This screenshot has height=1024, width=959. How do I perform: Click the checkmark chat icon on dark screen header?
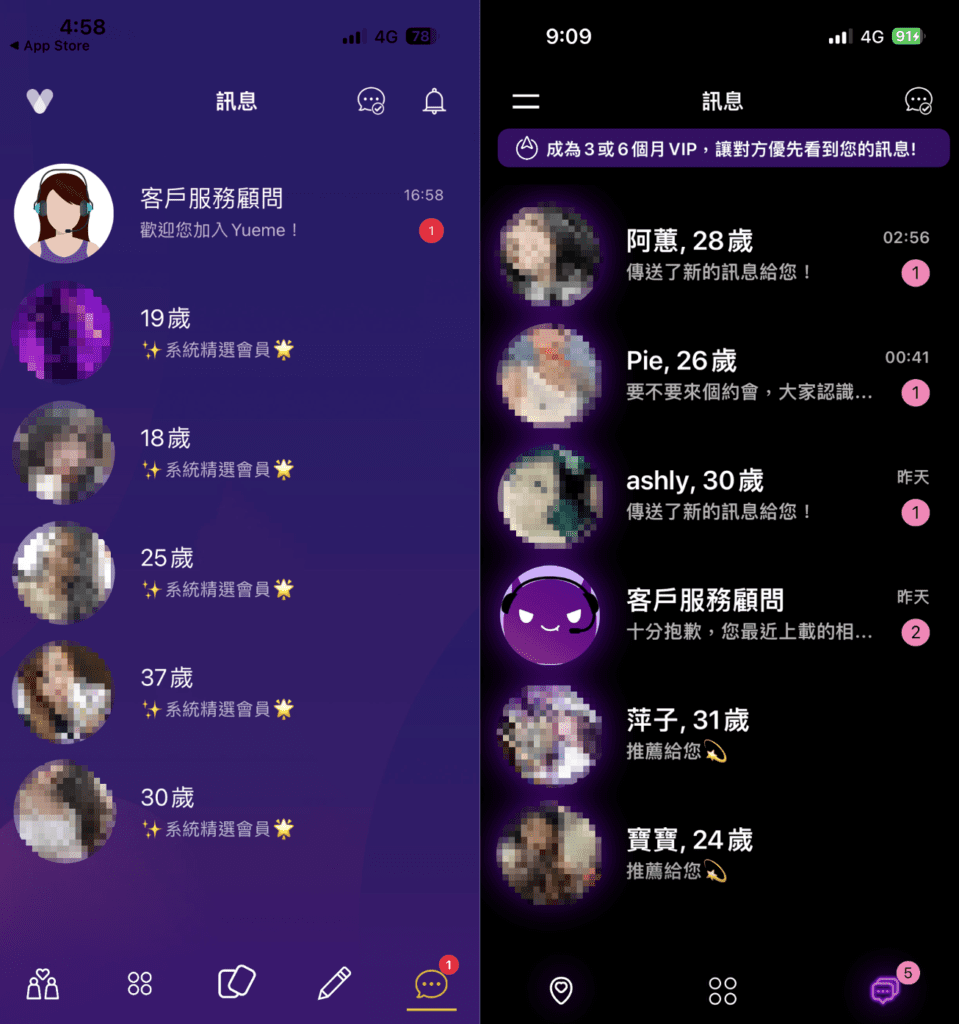click(x=918, y=100)
